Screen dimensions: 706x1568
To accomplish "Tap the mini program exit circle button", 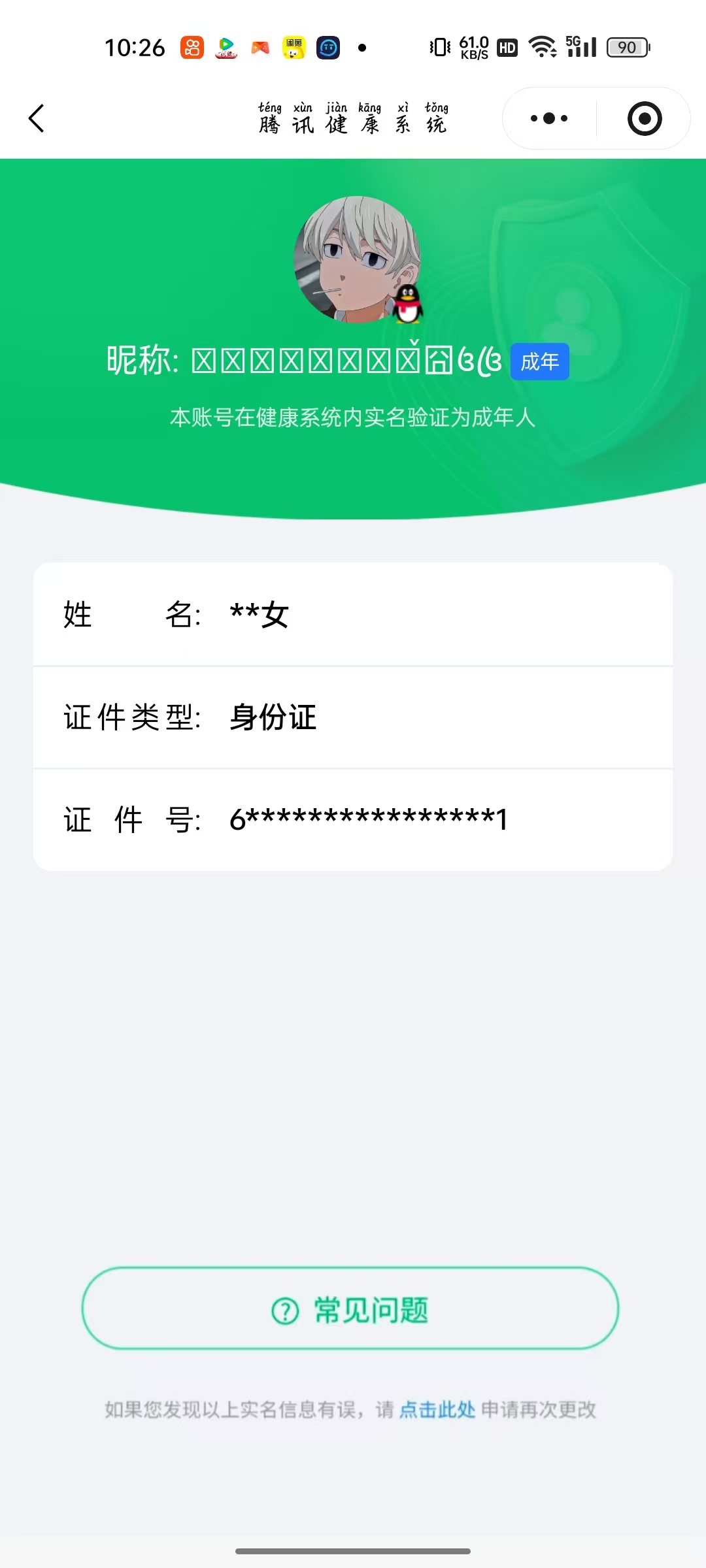I will tap(643, 118).
